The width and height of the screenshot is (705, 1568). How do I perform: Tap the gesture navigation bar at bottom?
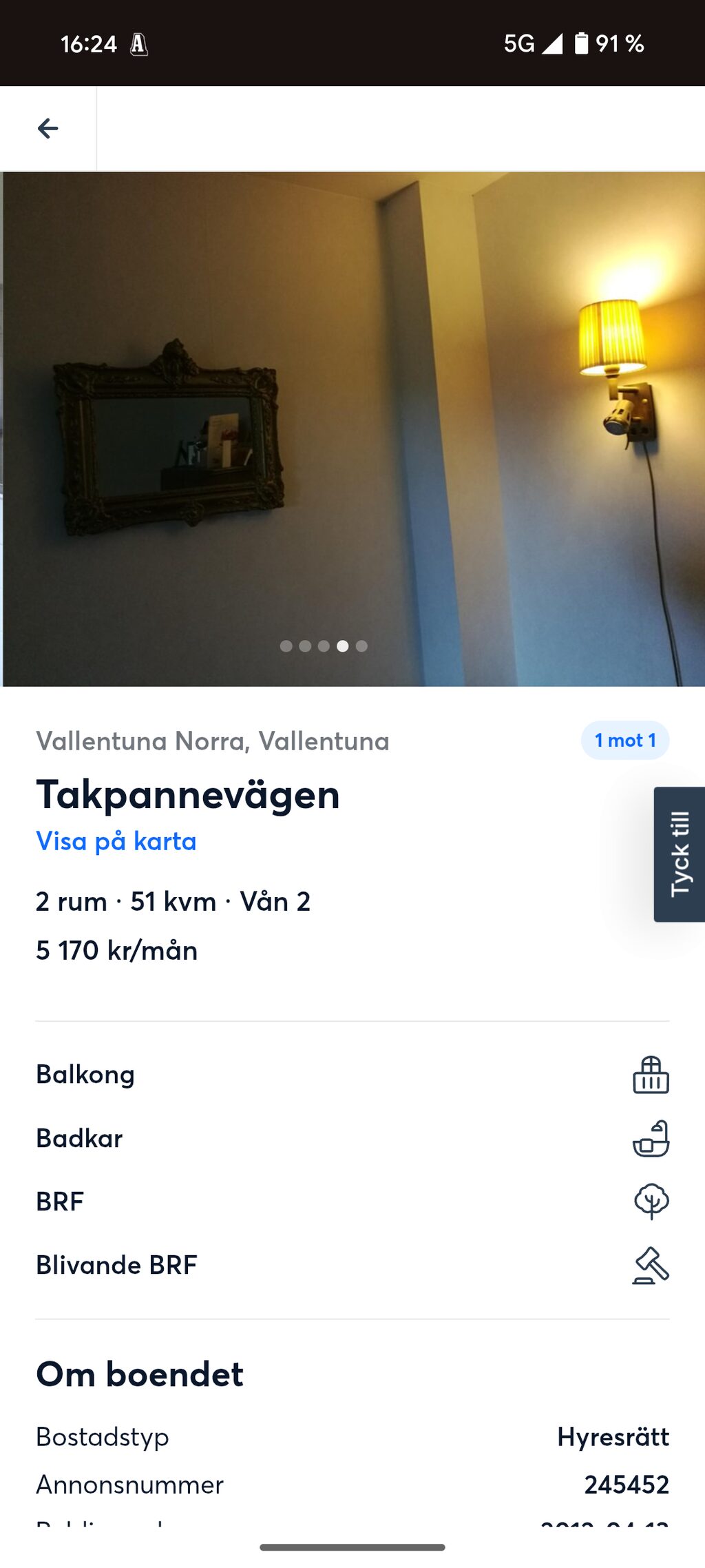tap(352, 1545)
